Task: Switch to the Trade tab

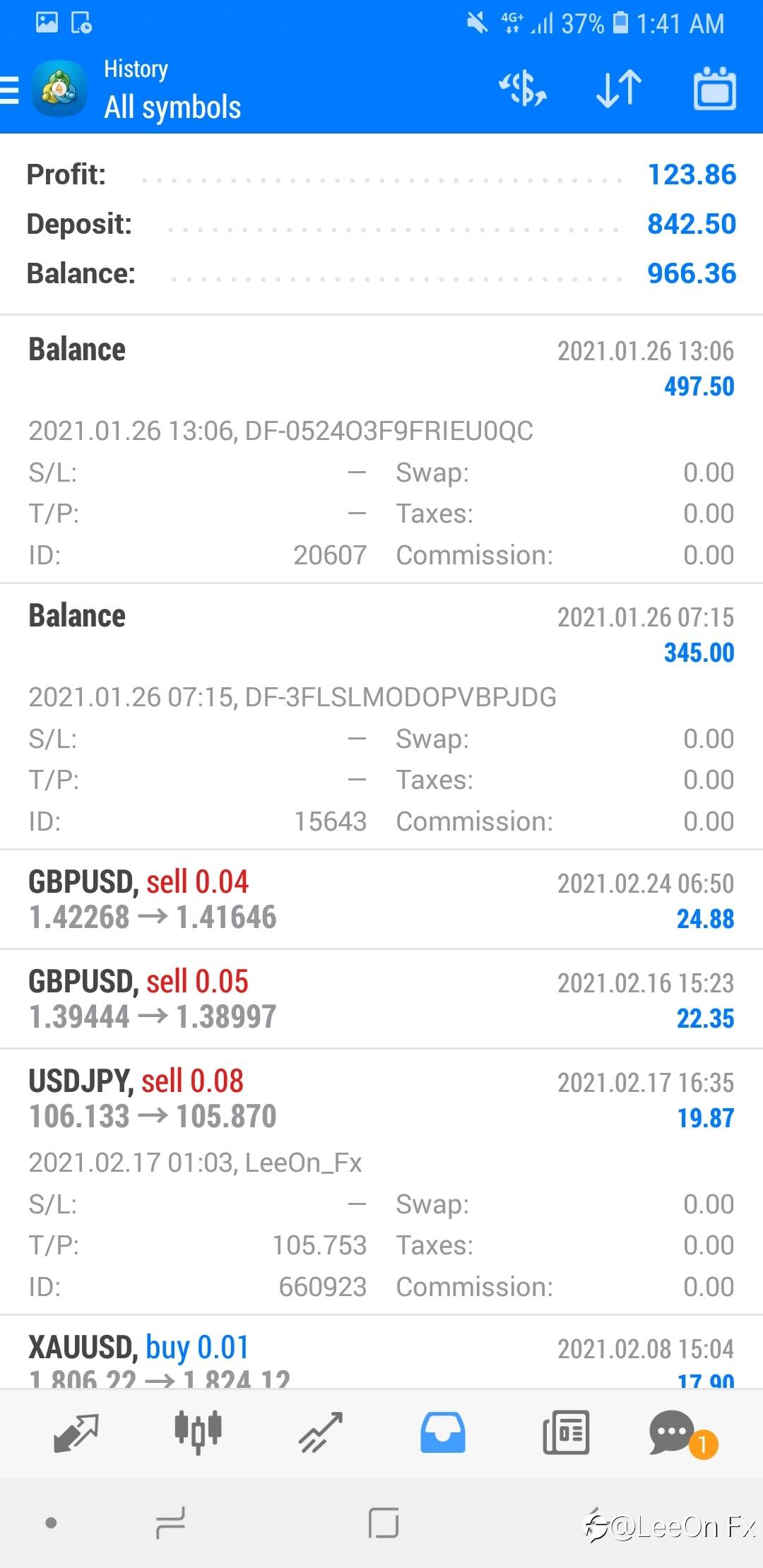Action: pos(321,1432)
